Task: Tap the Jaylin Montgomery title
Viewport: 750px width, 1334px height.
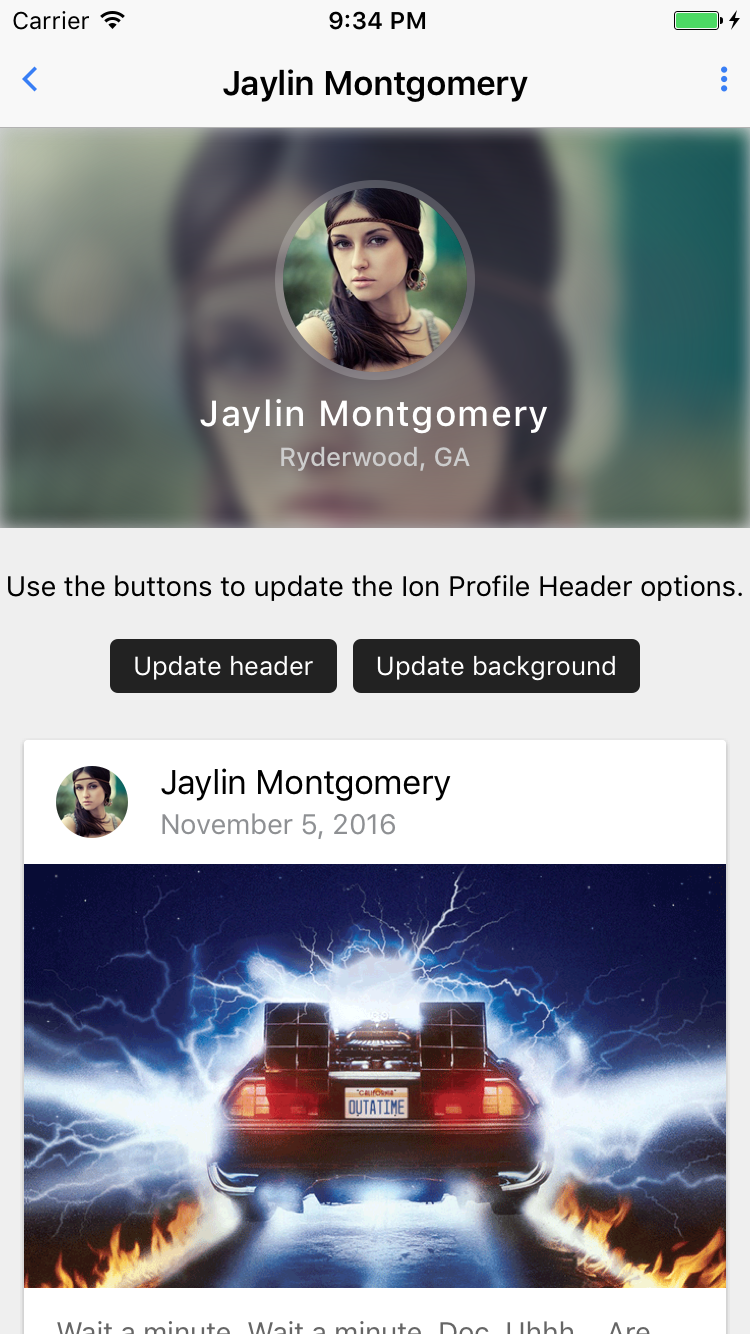Action: [375, 83]
